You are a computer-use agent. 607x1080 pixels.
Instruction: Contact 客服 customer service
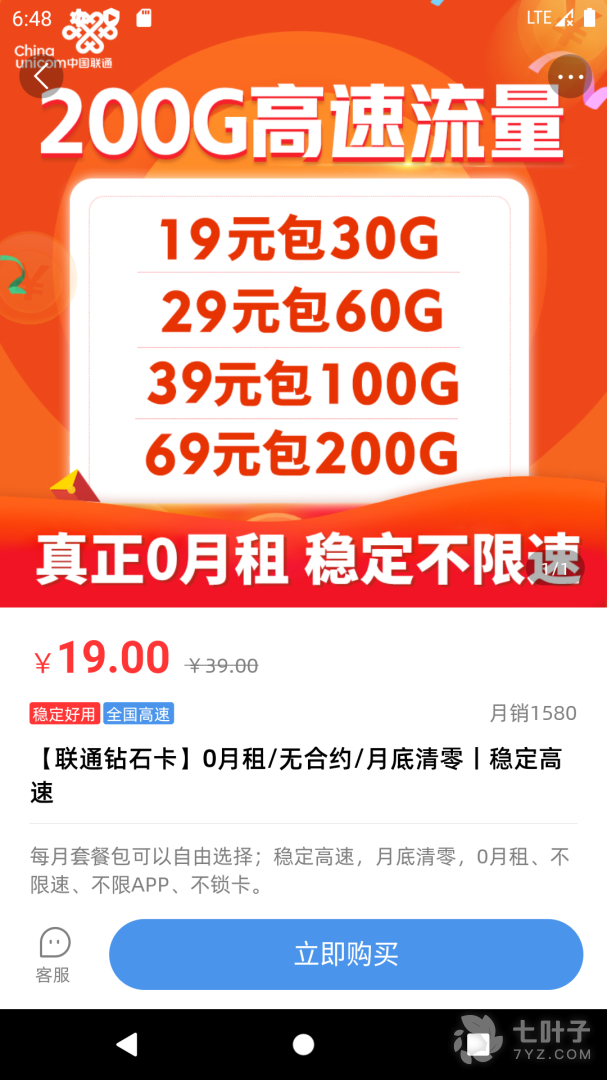click(54, 955)
